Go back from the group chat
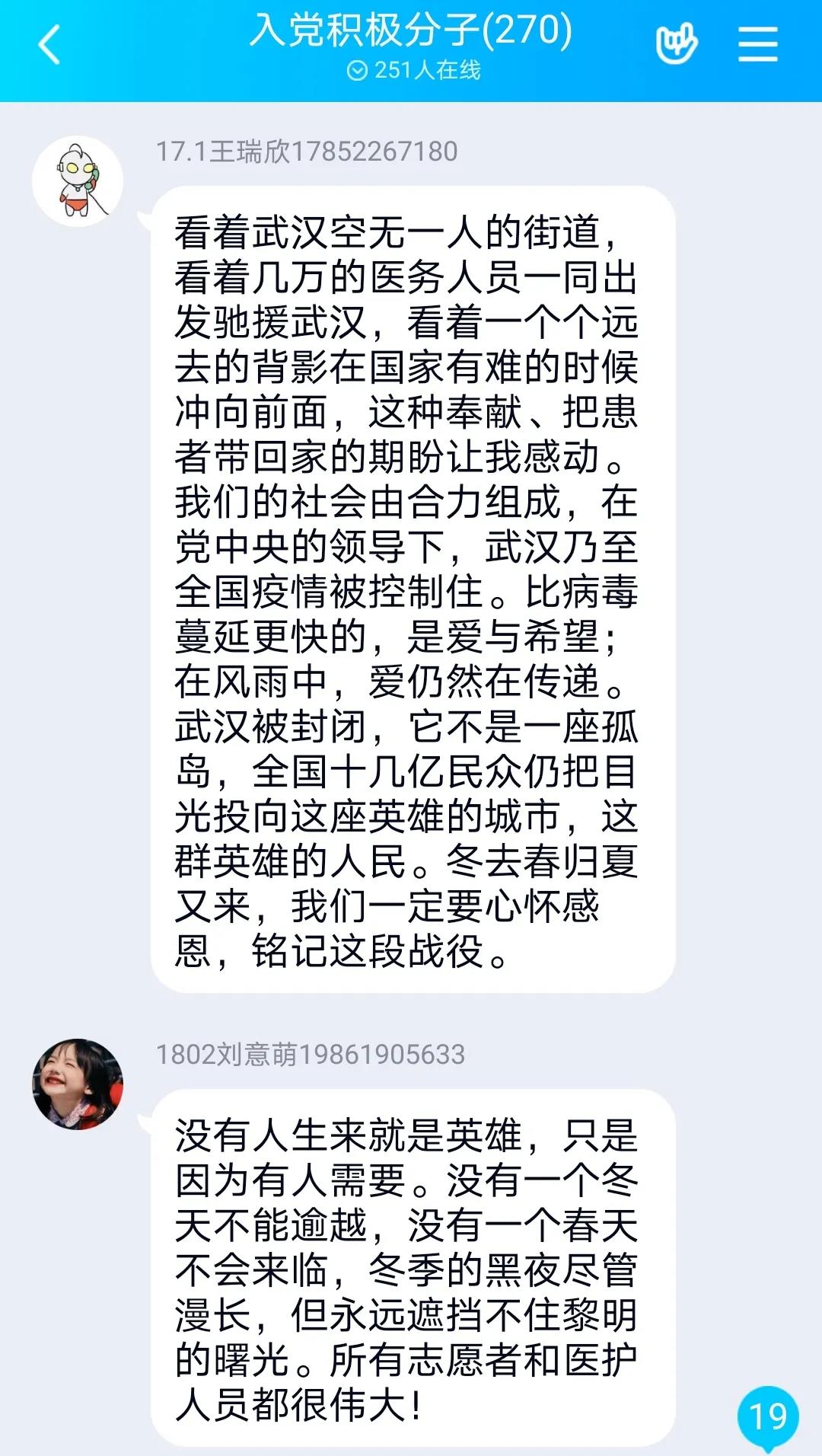 point(49,44)
